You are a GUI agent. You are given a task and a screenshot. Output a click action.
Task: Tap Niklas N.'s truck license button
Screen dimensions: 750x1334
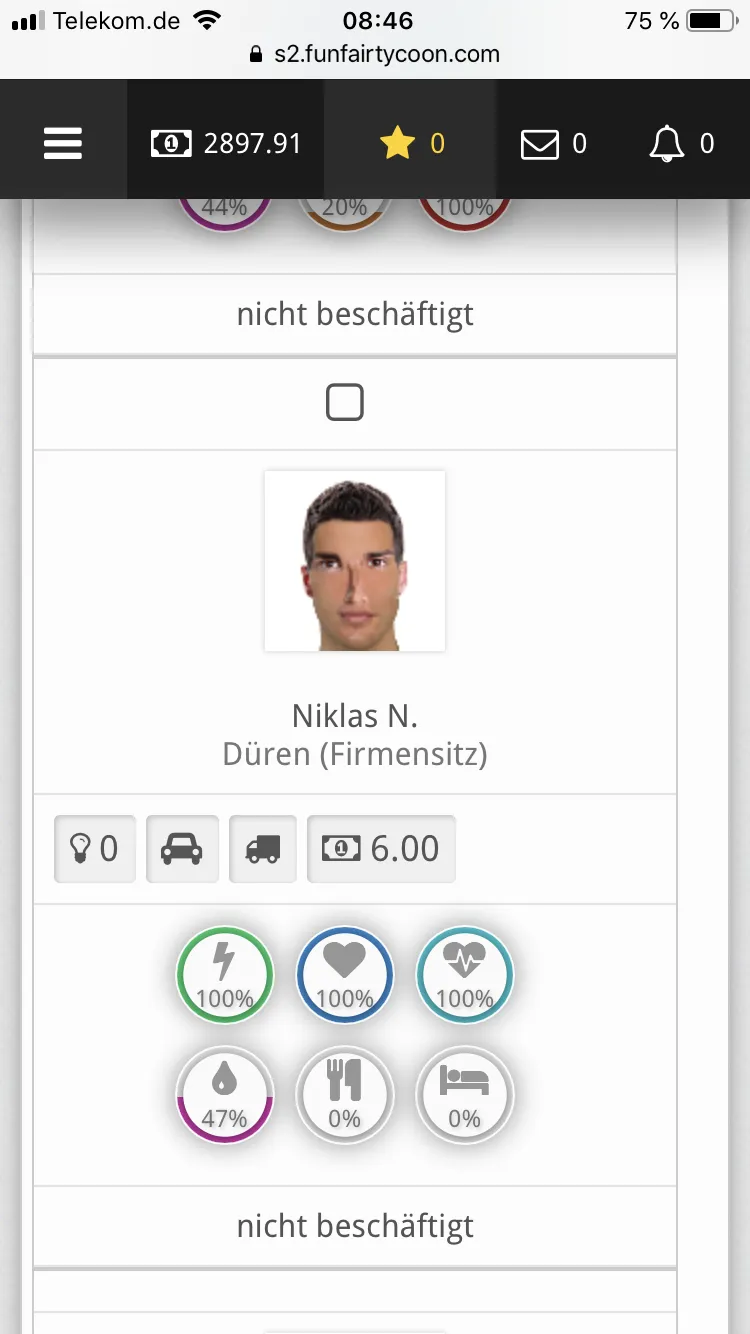(263, 849)
